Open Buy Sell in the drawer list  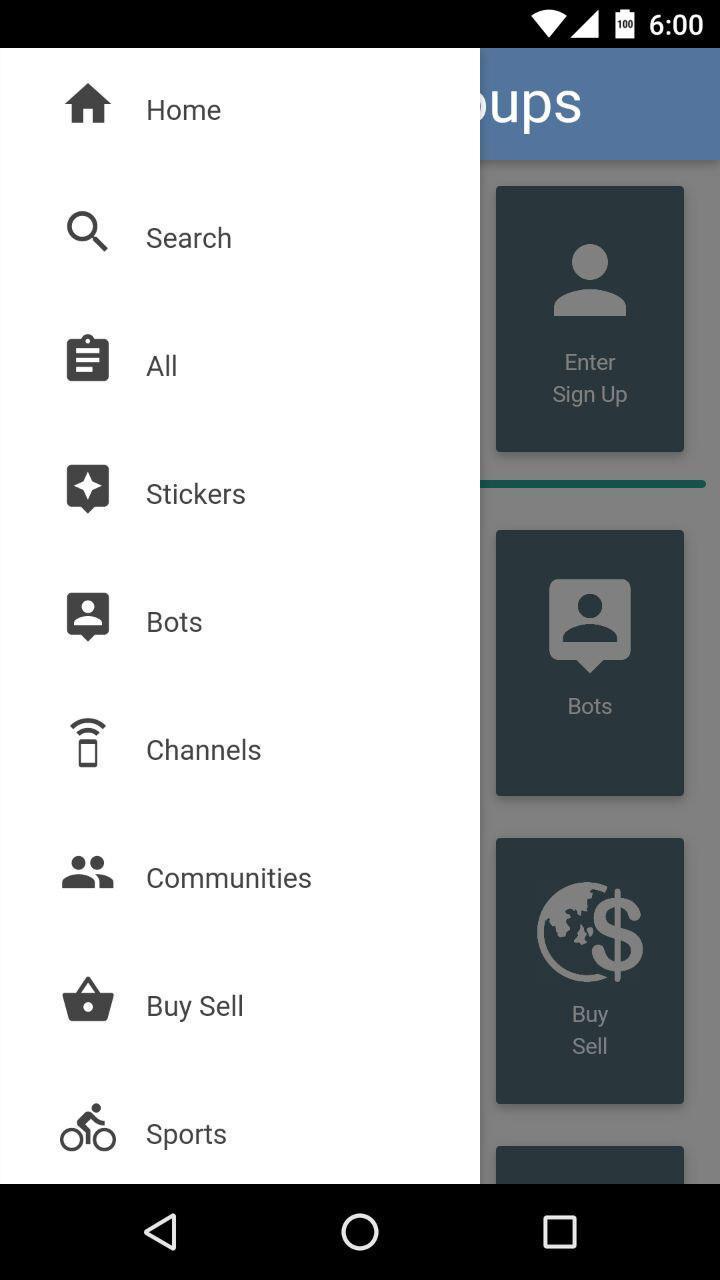pos(194,1006)
